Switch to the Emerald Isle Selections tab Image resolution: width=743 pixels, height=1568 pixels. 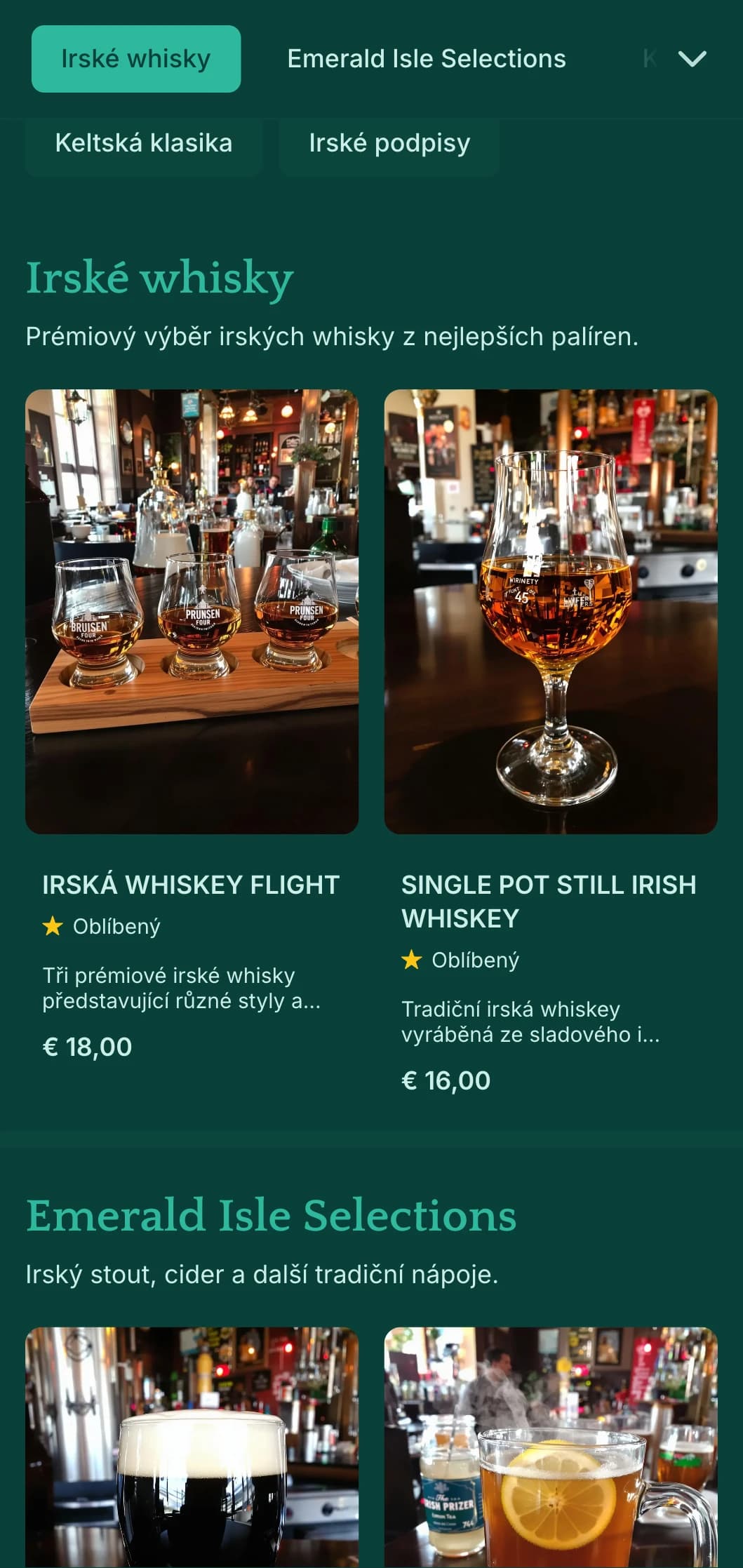pos(427,59)
